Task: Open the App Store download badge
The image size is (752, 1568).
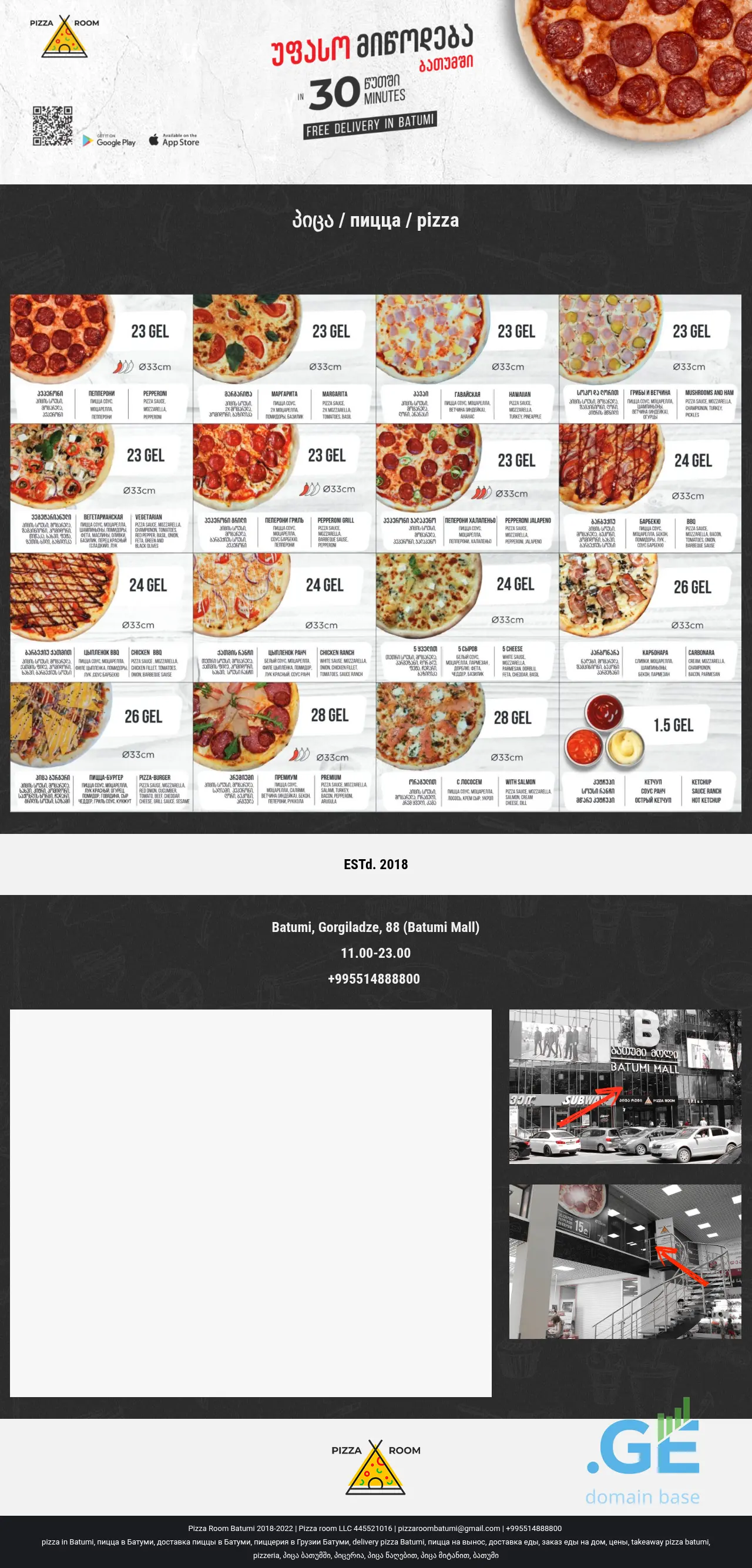Action: pos(174,140)
